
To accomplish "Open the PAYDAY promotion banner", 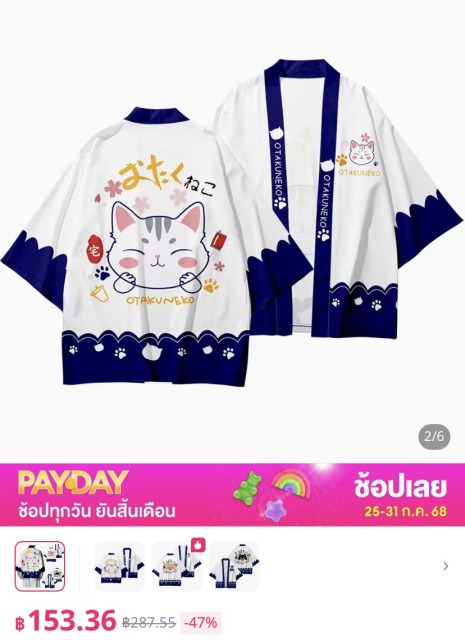I will coord(232,495).
